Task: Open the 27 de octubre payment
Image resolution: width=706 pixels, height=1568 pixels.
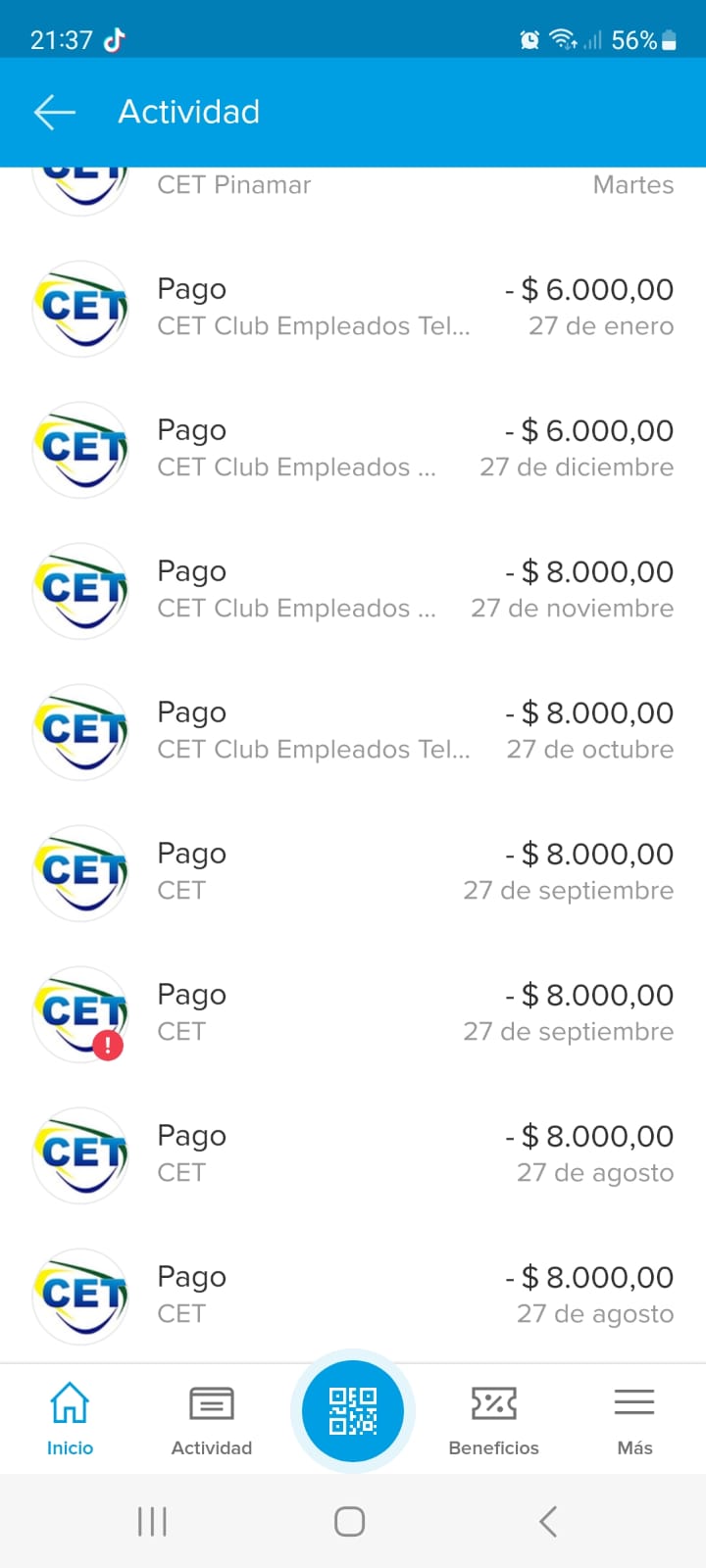Action: click(x=353, y=731)
